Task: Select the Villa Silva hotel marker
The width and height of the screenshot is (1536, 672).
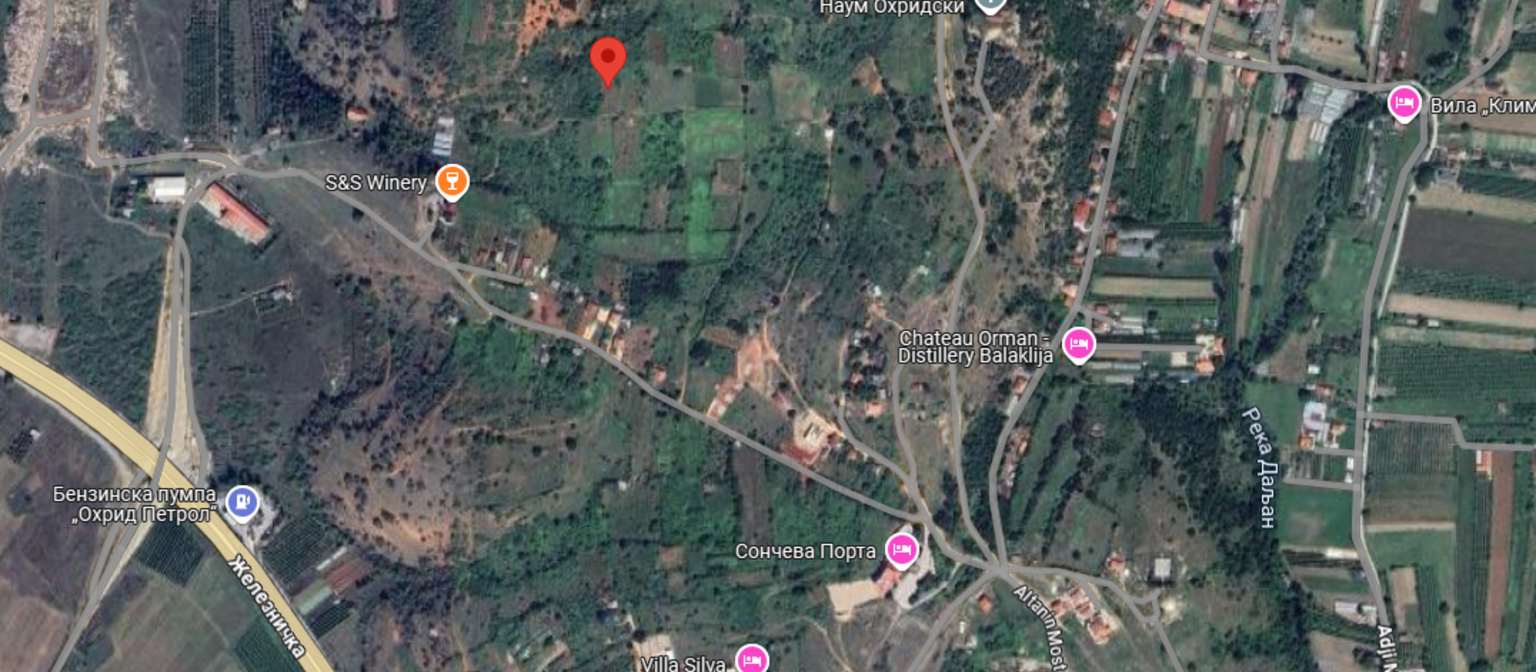Action: coord(750,659)
